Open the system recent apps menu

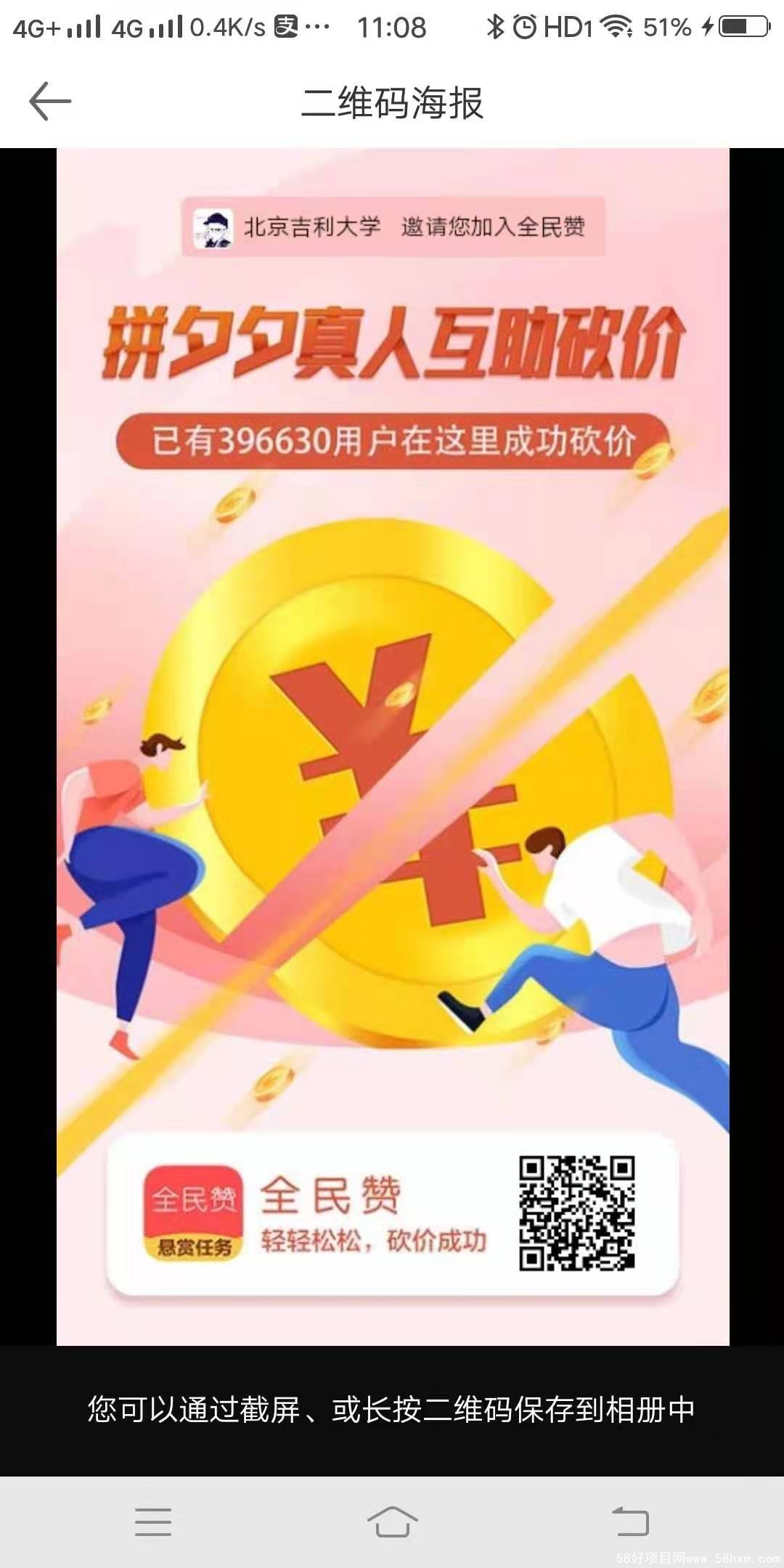pyautogui.click(x=153, y=1522)
